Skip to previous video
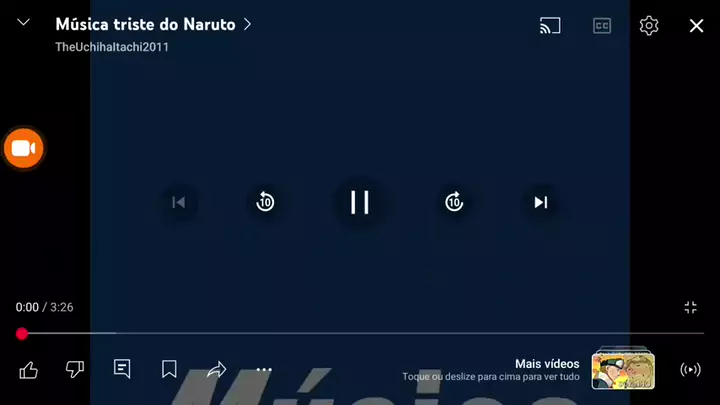720x405 pixels. pyautogui.click(x=179, y=202)
